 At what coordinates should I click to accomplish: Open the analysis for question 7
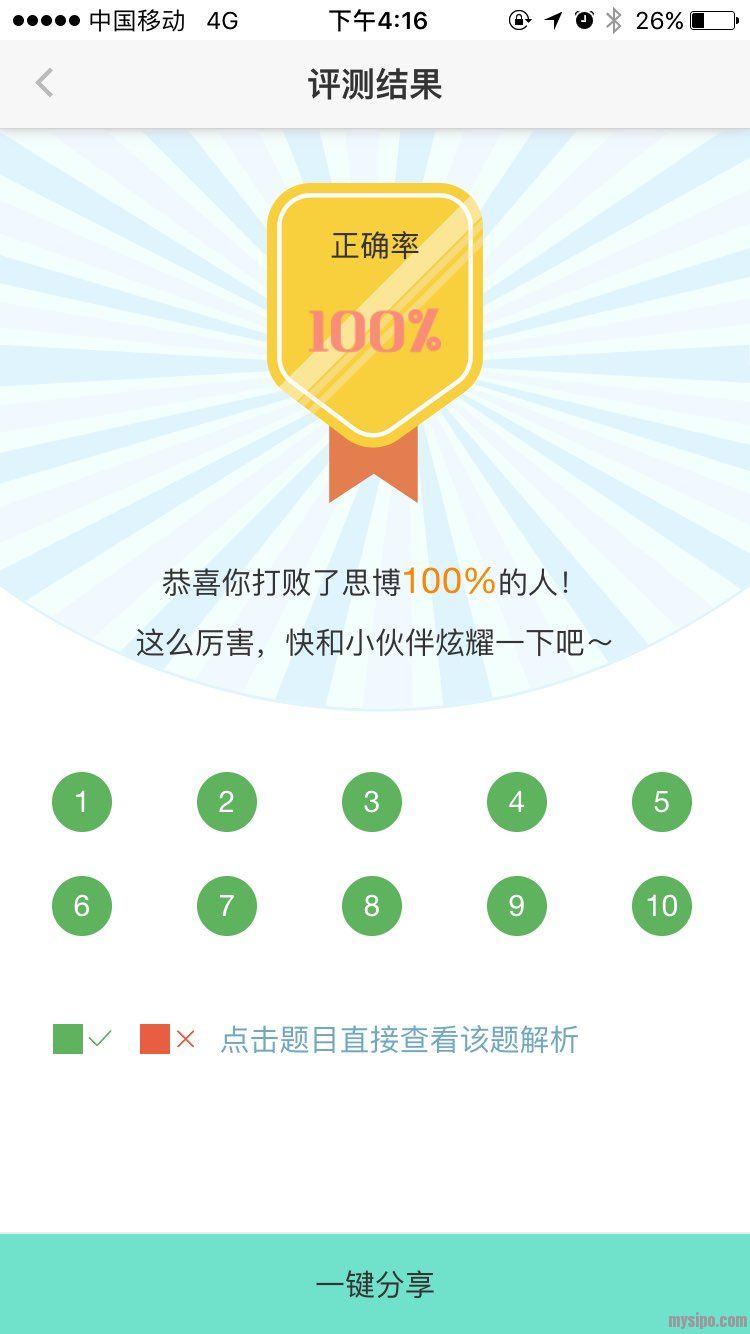click(x=227, y=906)
